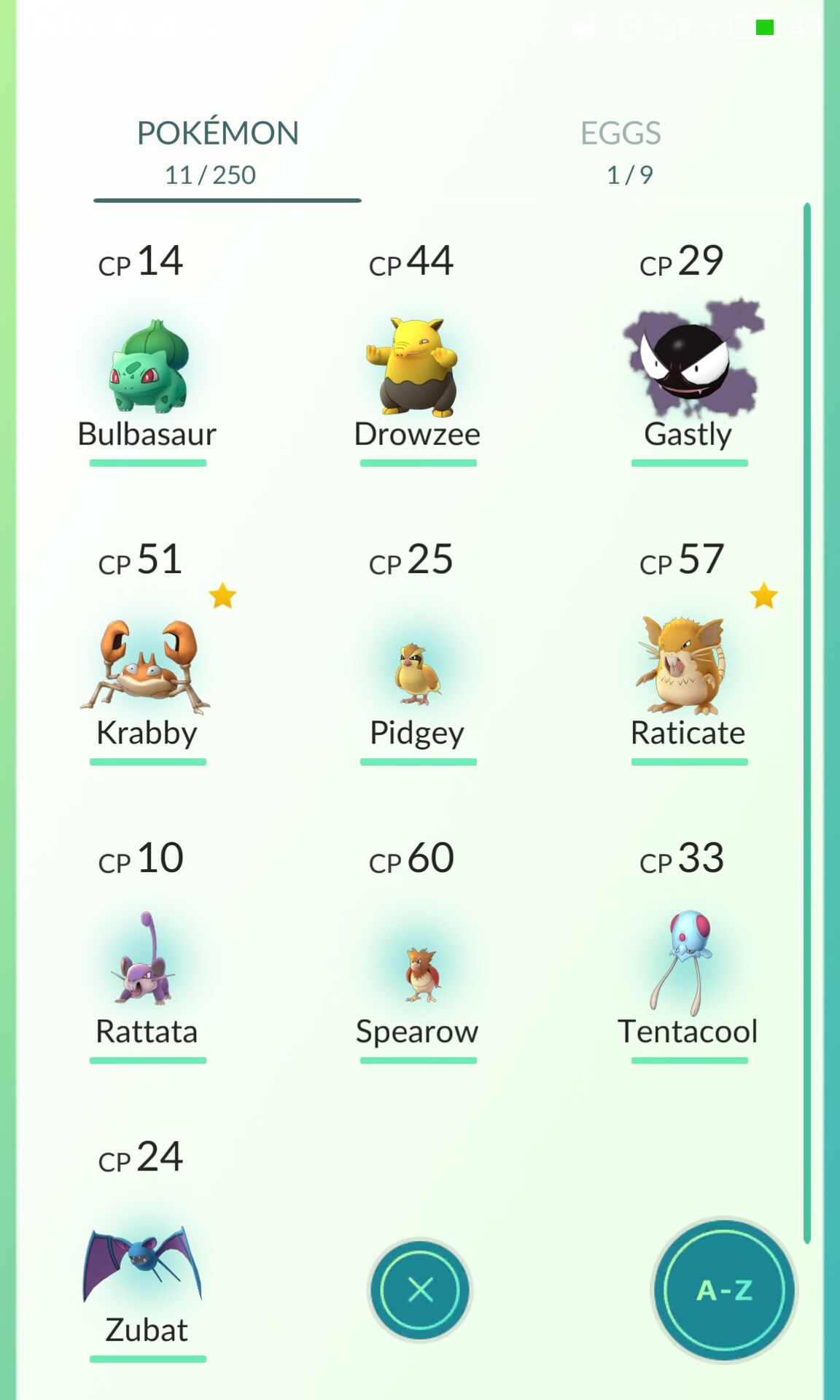This screenshot has height=1400, width=840.
Task: Select the Pokémon tab
Action: pos(219,152)
